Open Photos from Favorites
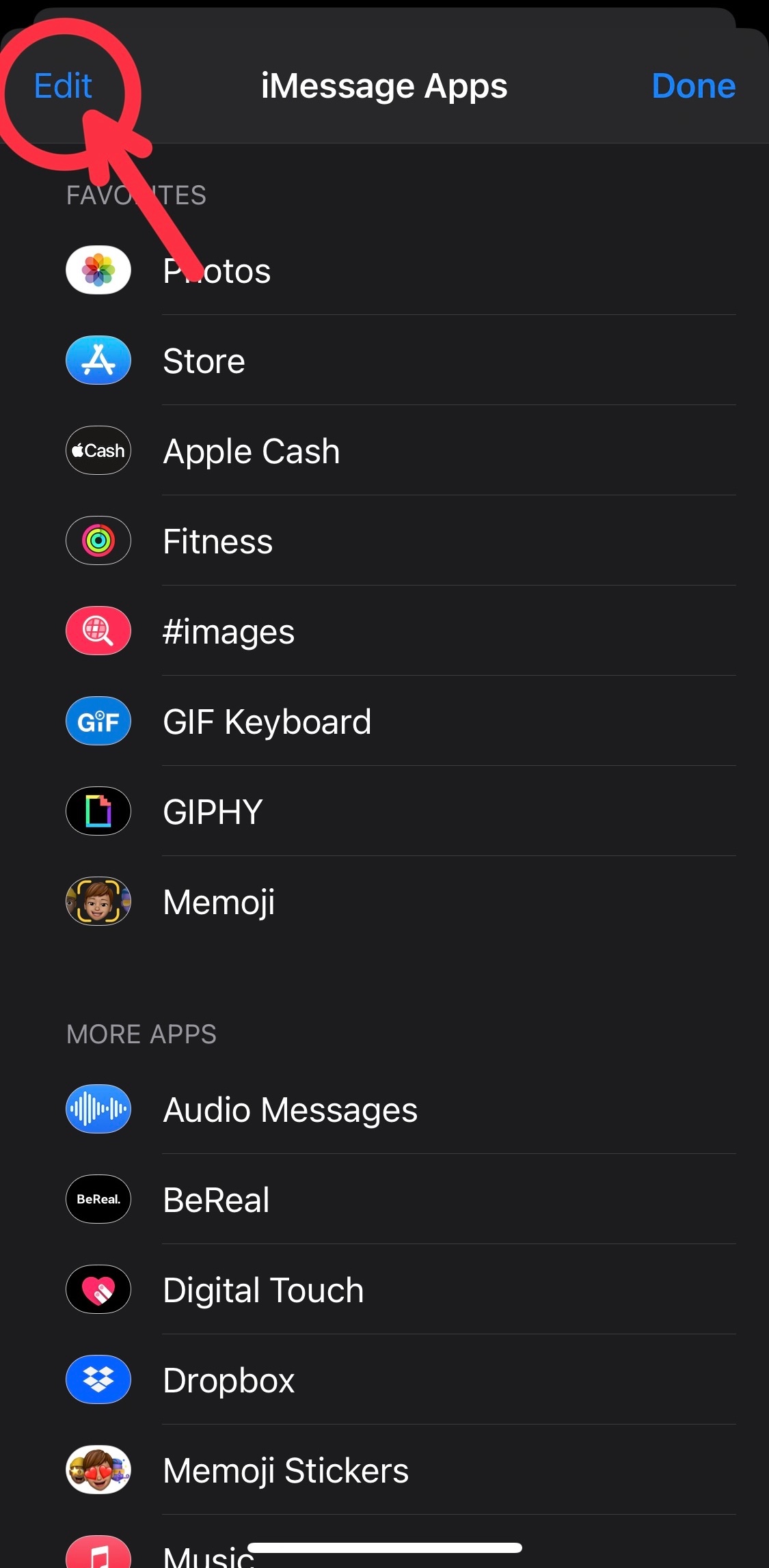The image size is (769, 1568). click(217, 271)
